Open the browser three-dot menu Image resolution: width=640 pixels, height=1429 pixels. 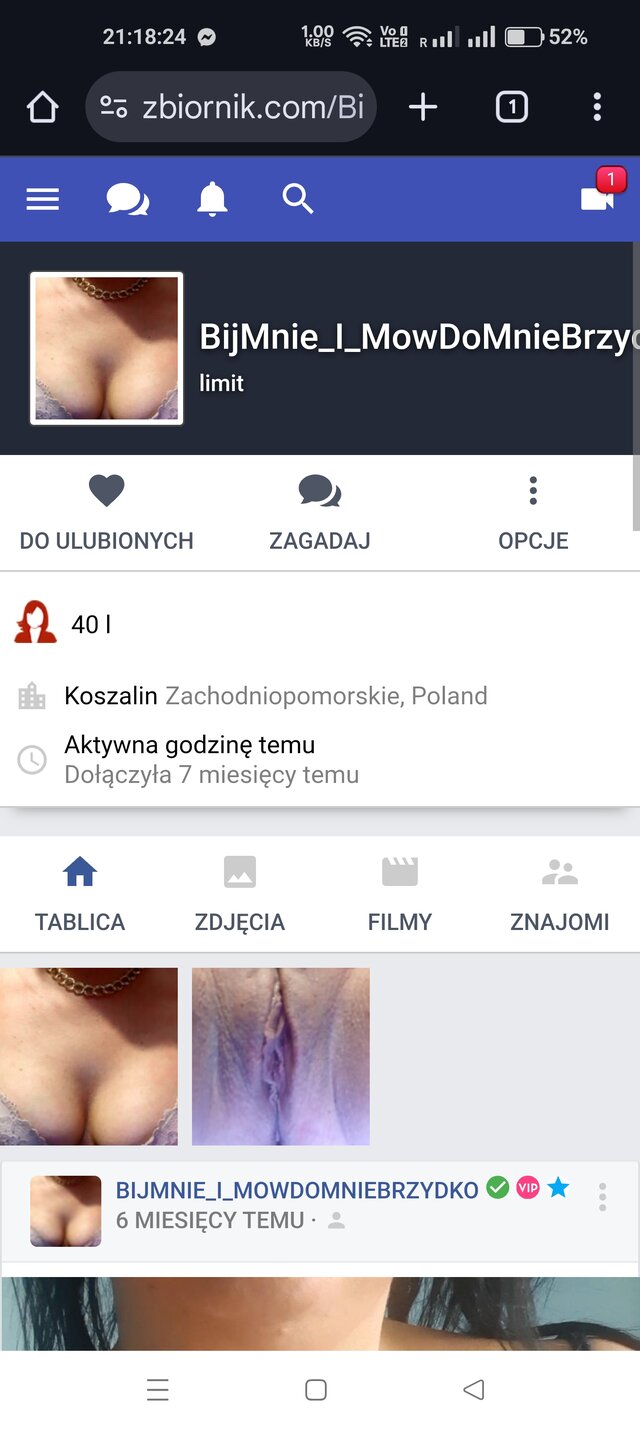(x=597, y=107)
